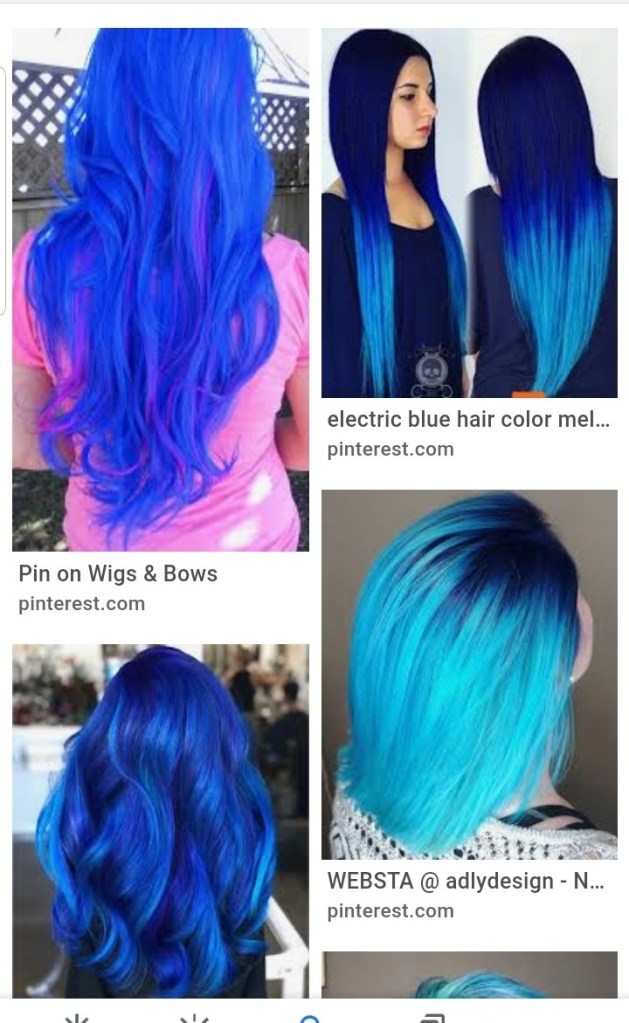Open the WEBSTA @ adlydesign image result
The image size is (629, 1023).
(x=469, y=674)
